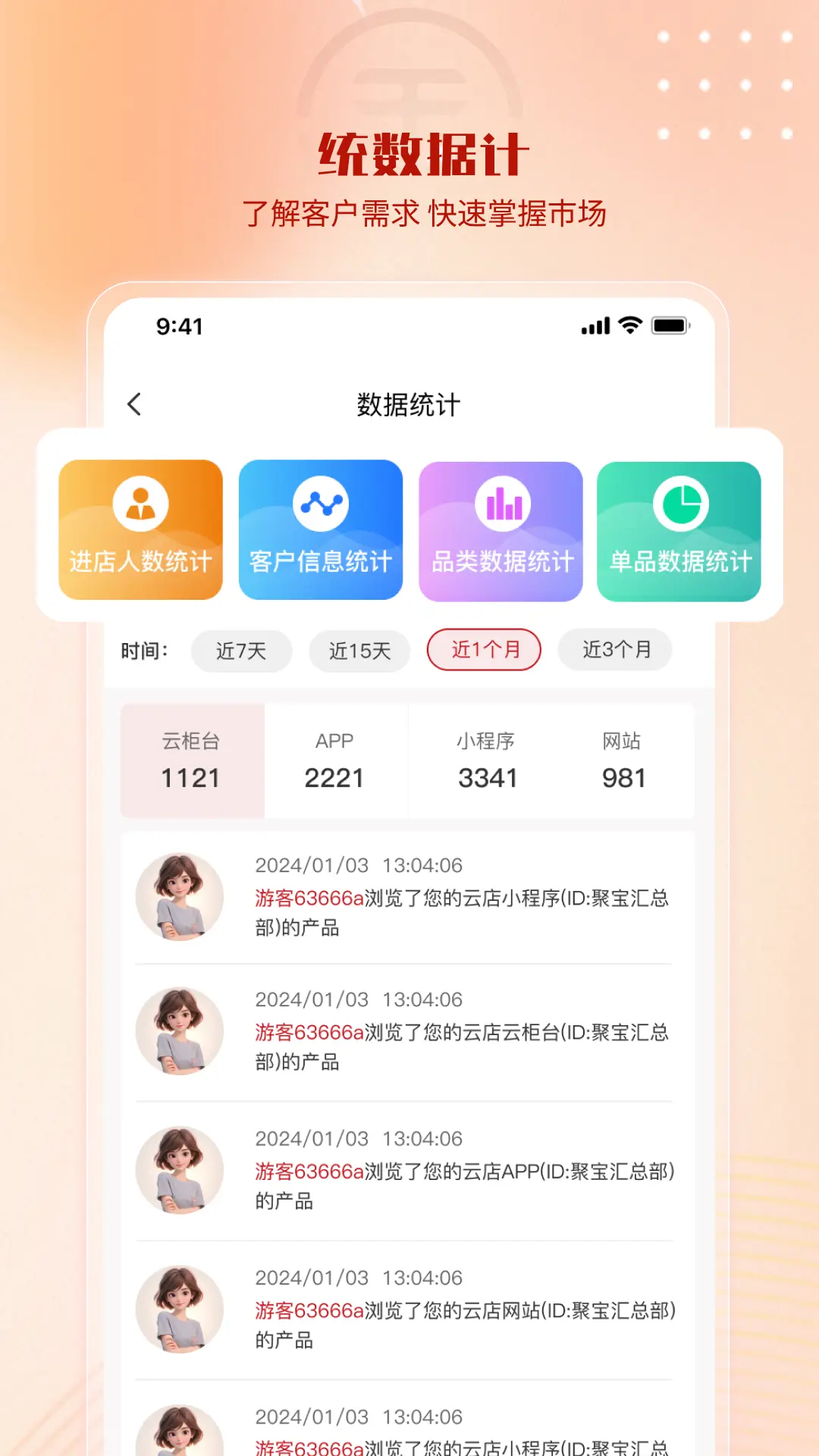Click the Wi-Fi status icon
The image size is (819, 1456).
point(627,325)
